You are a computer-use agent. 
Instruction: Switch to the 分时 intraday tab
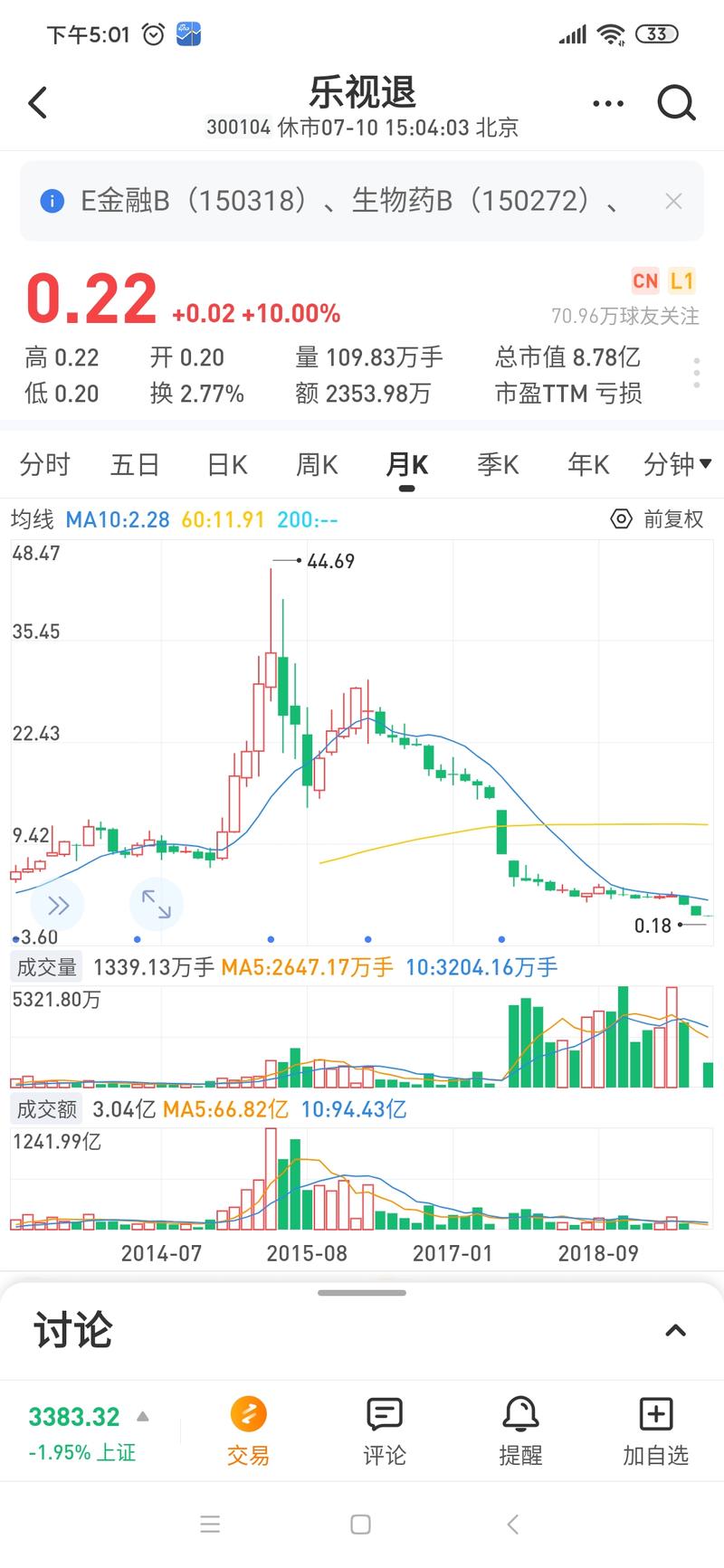pyautogui.click(x=43, y=464)
